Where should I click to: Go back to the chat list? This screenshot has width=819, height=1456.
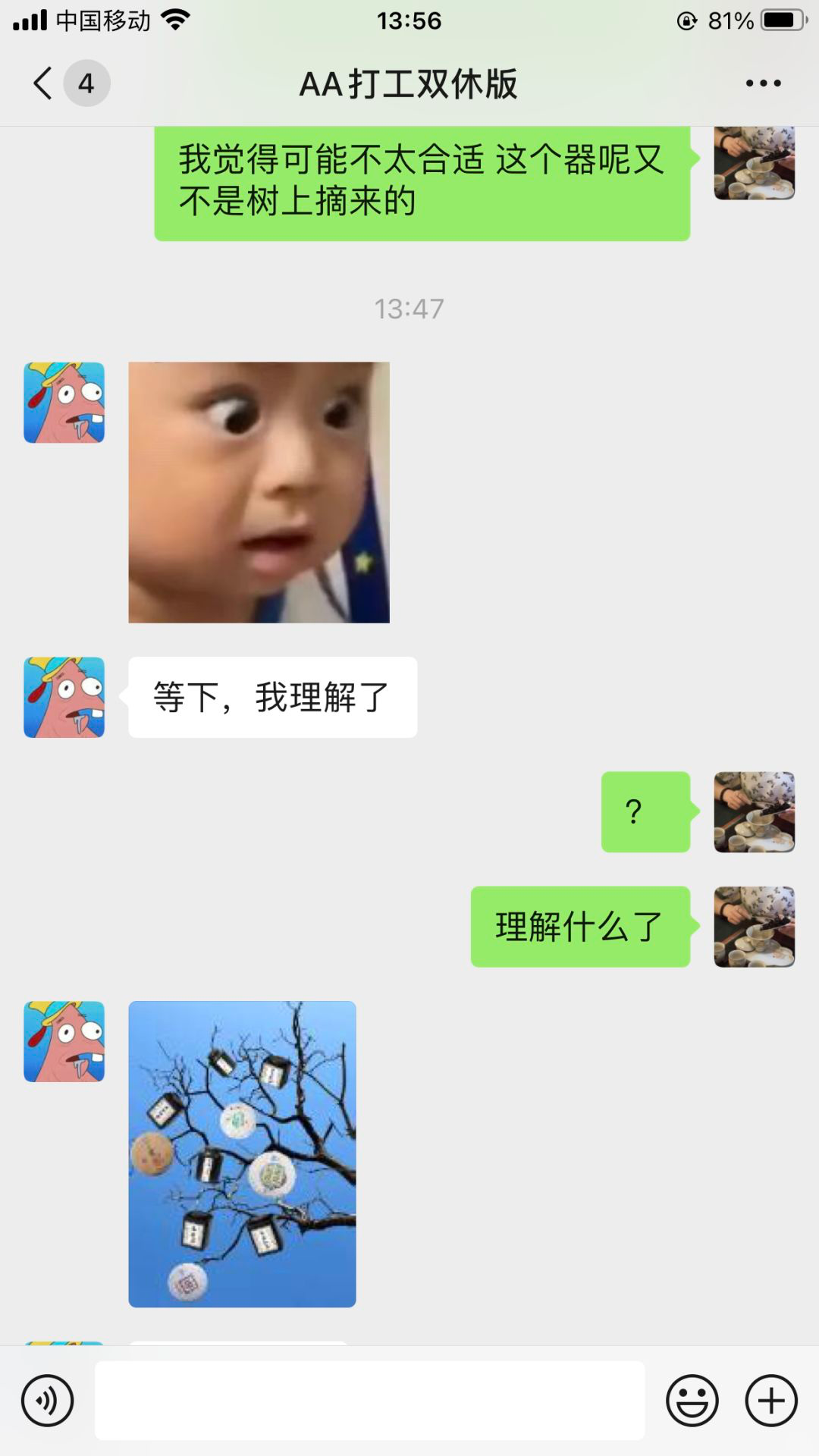(x=44, y=83)
